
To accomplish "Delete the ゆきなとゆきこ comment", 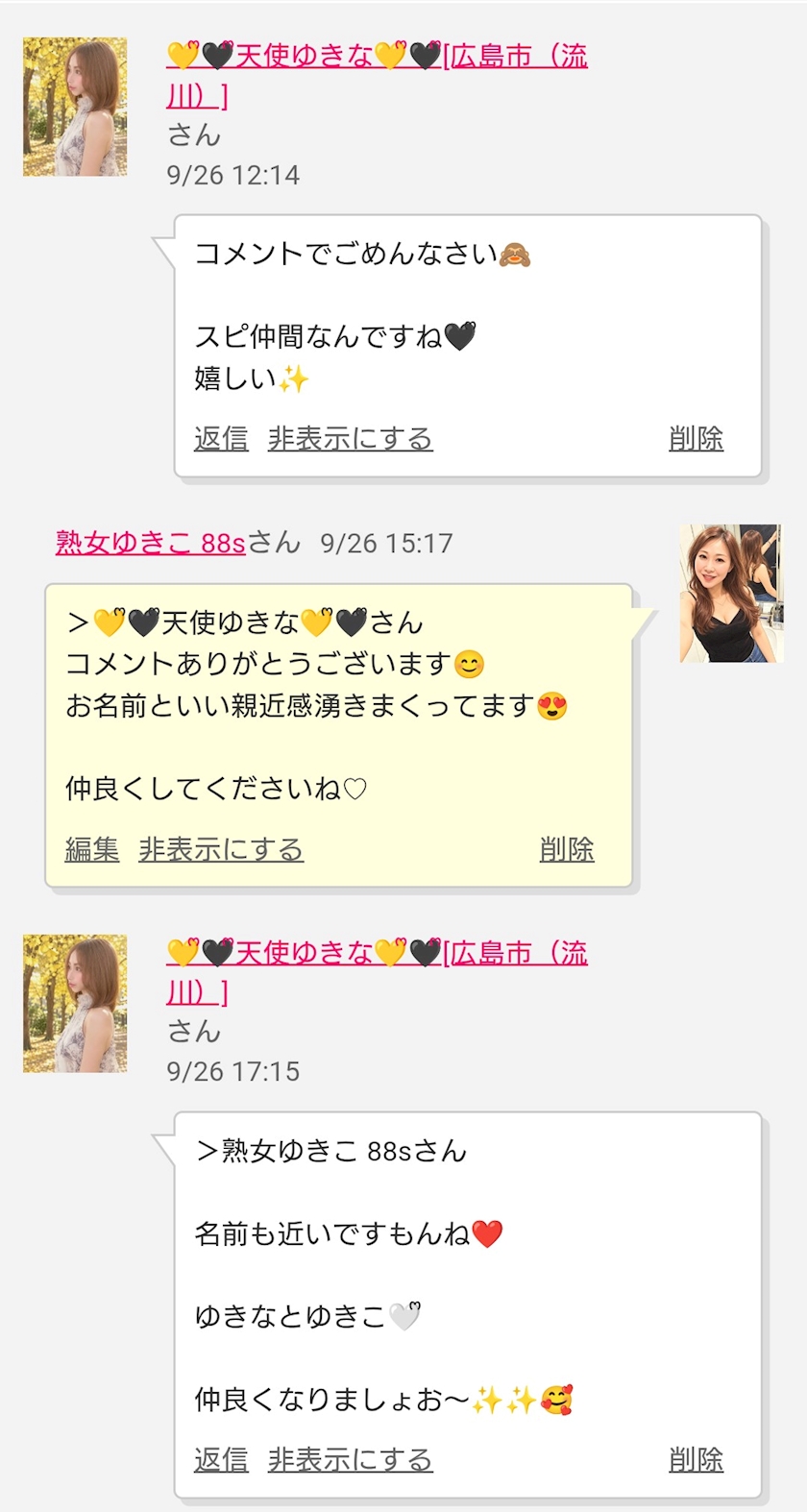I will (x=696, y=1460).
